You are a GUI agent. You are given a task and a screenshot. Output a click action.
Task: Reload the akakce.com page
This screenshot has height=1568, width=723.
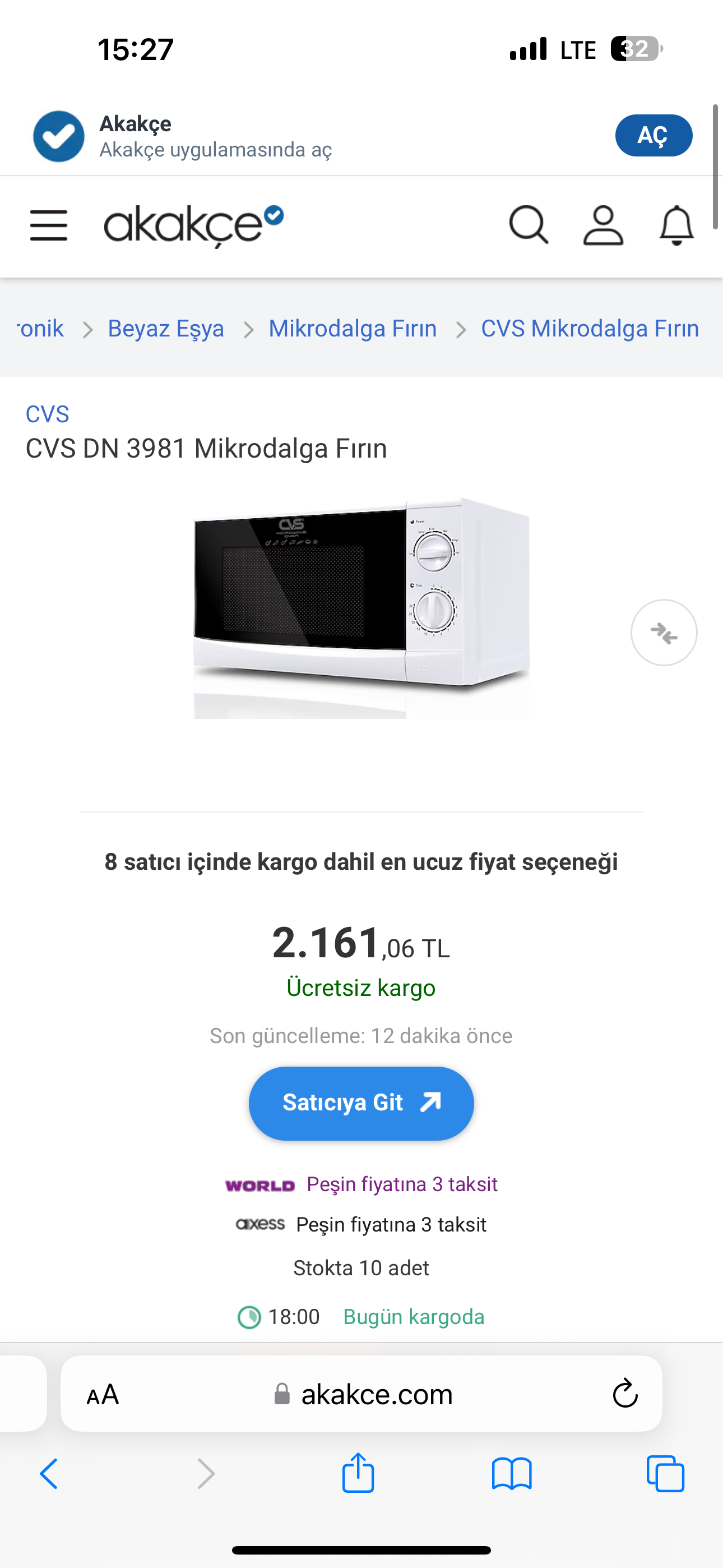pyautogui.click(x=625, y=1393)
